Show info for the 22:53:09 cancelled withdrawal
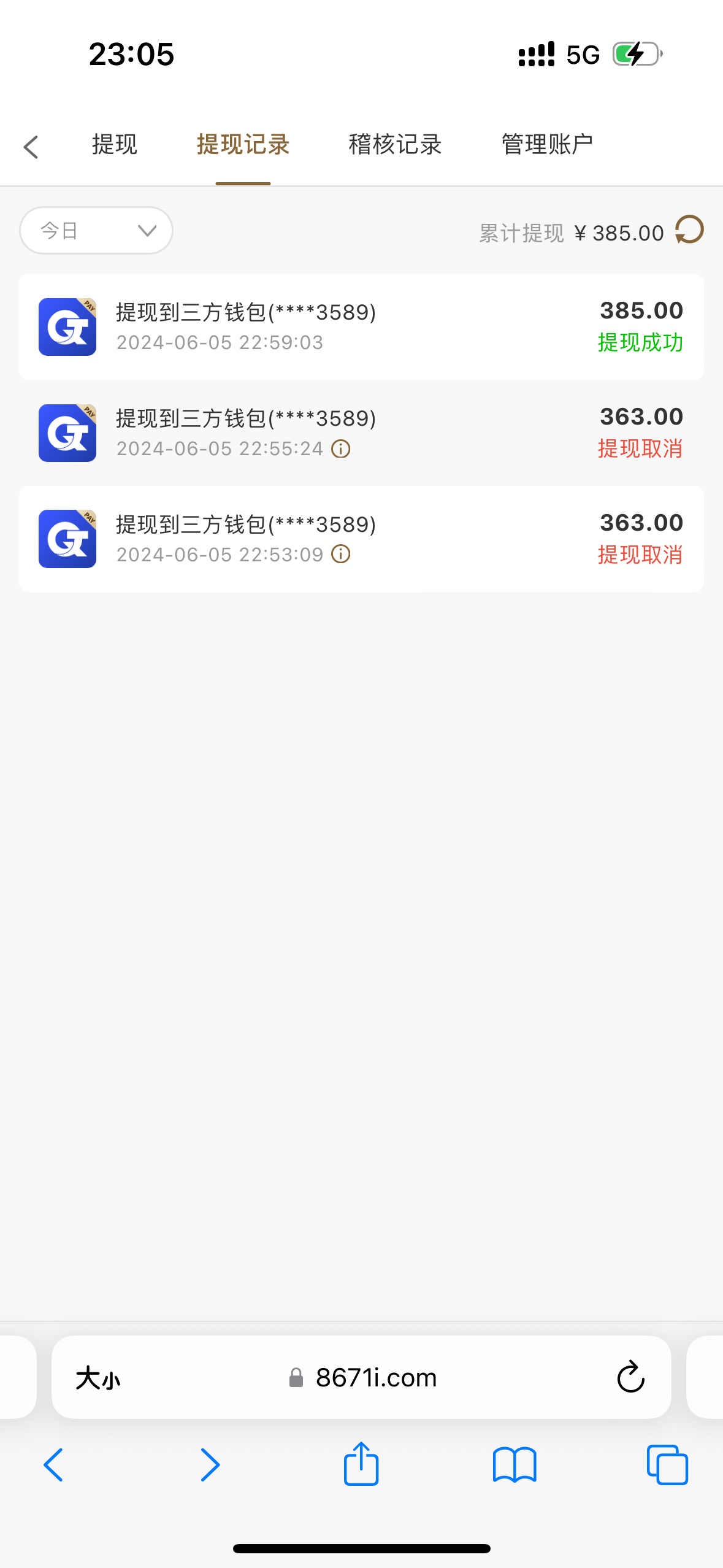723x1568 pixels. pyautogui.click(x=341, y=555)
